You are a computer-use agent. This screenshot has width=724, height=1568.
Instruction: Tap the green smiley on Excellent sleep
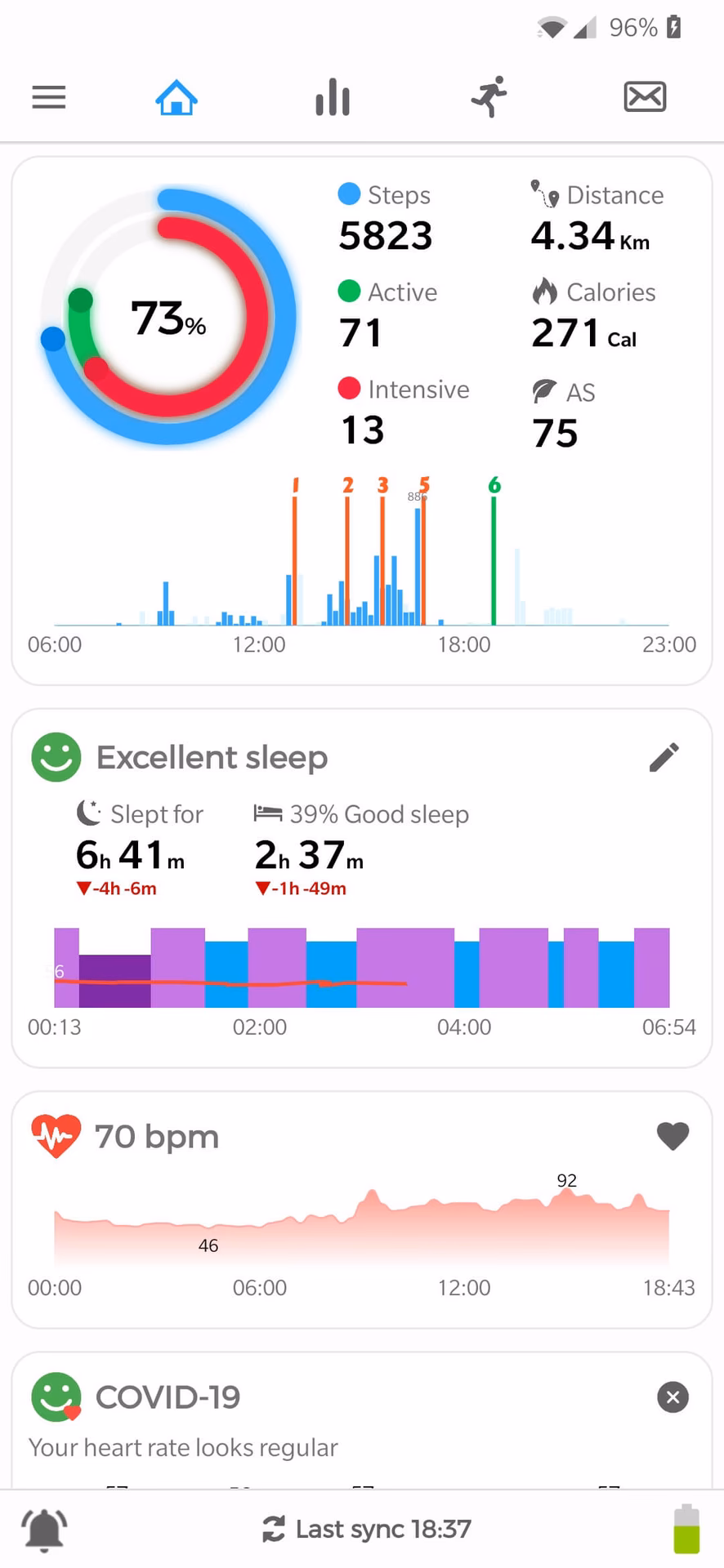55,756
